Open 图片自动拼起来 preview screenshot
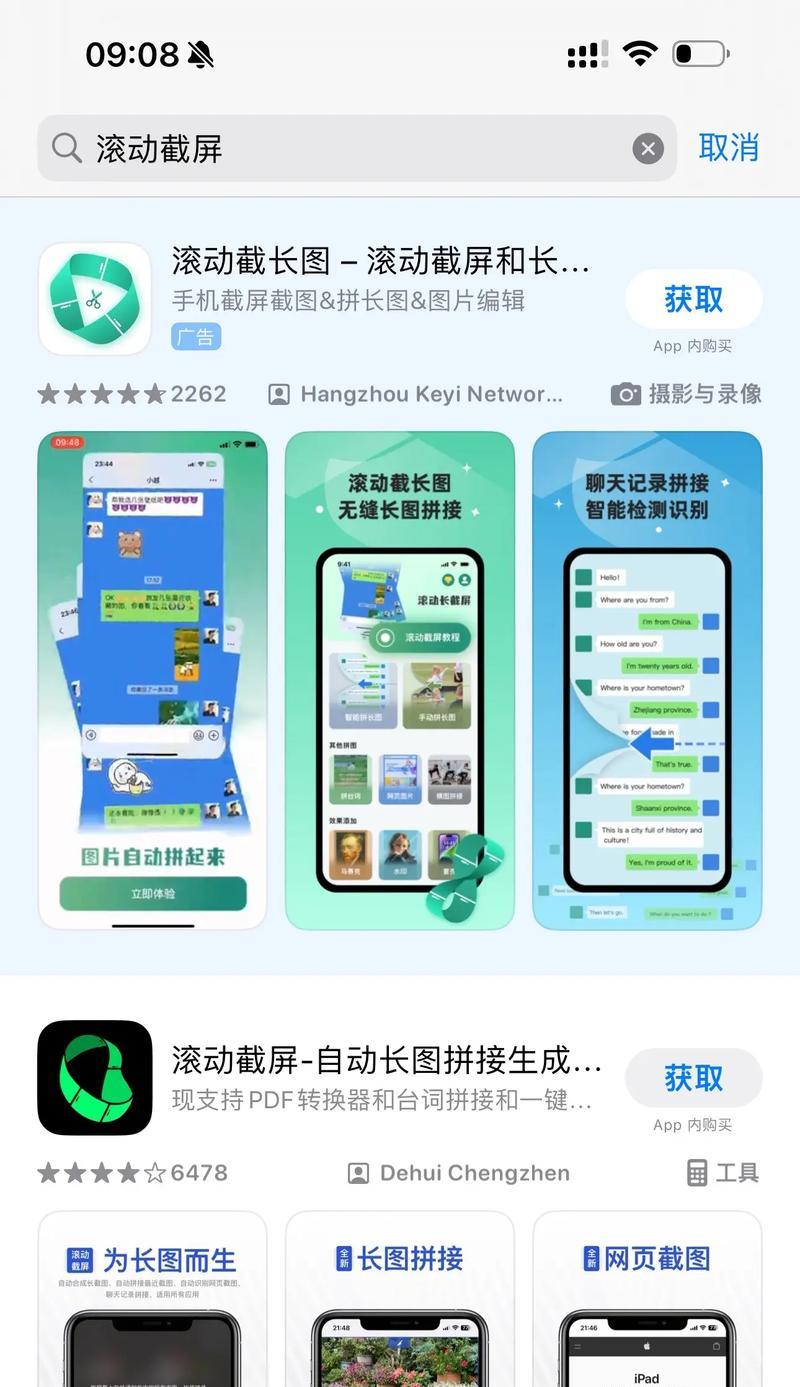Image resolution: width=800 pixels, height=1387 pixels. click(153, 680)
